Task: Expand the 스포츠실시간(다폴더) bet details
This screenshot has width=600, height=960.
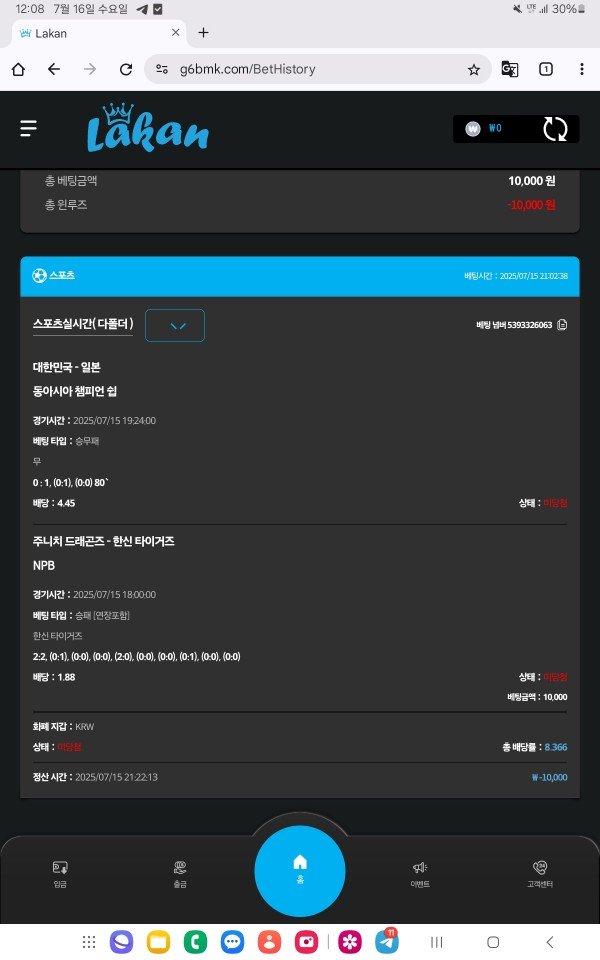Action: (175, 325)
